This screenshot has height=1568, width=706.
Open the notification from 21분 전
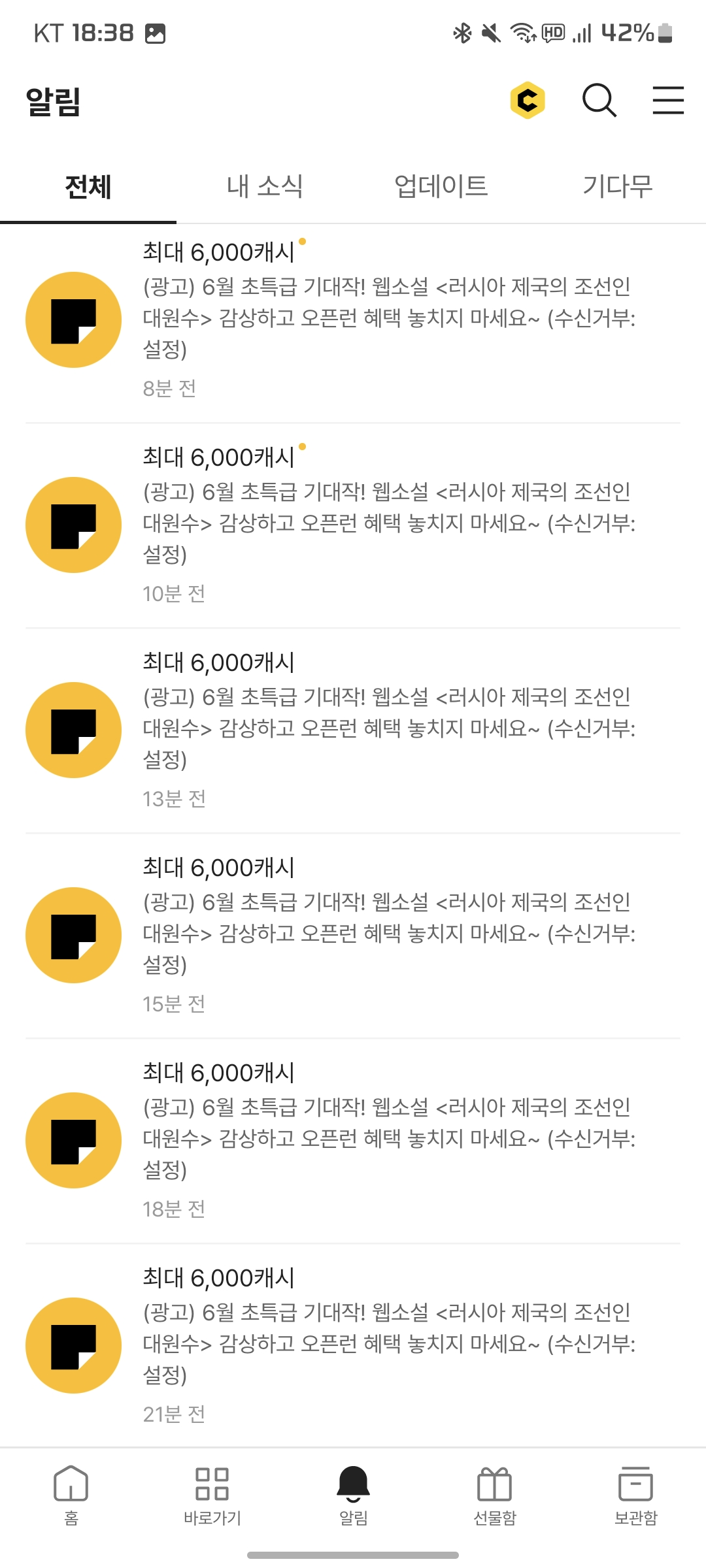click(353, 1345)
